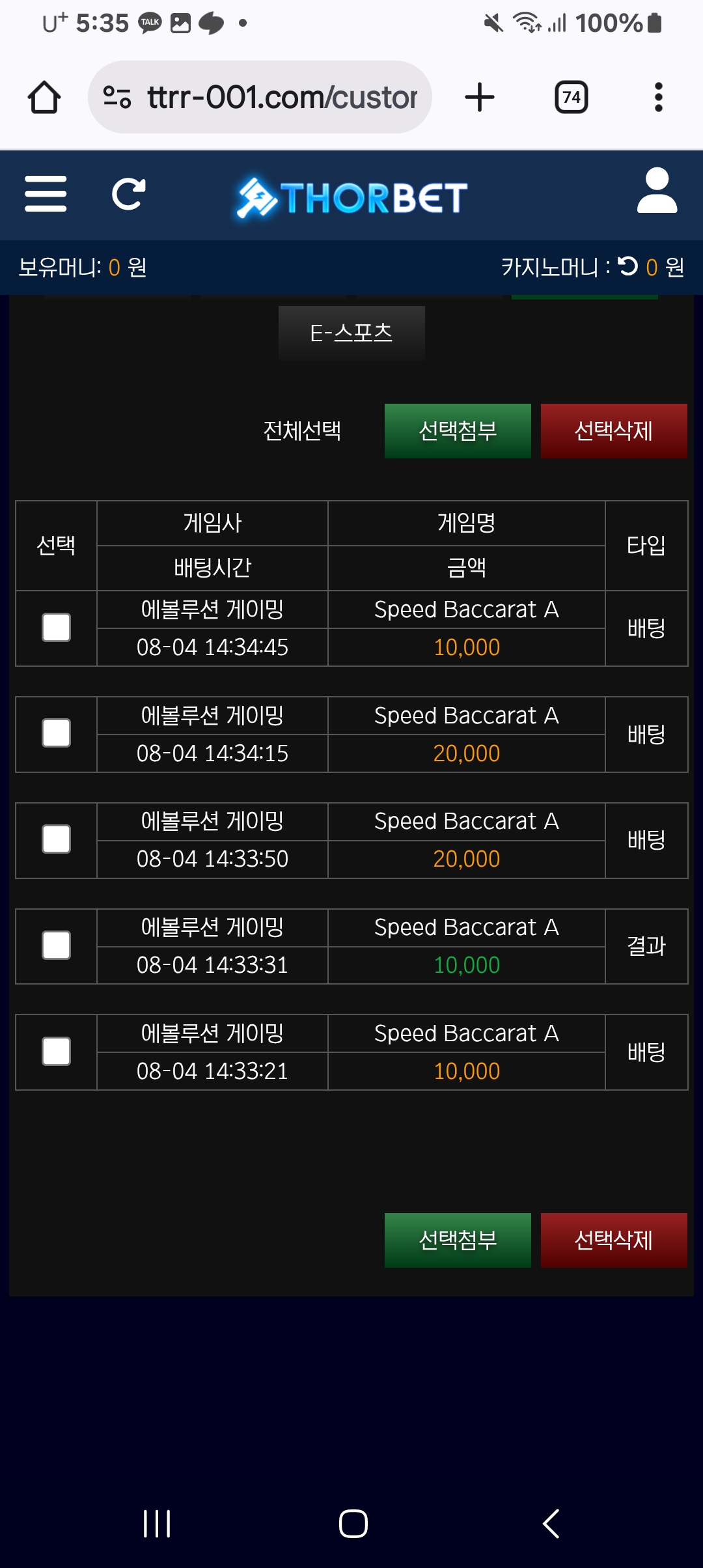Tap the top green 선택첨부 button
The image size is (703, 1568).
pos(458,430)
